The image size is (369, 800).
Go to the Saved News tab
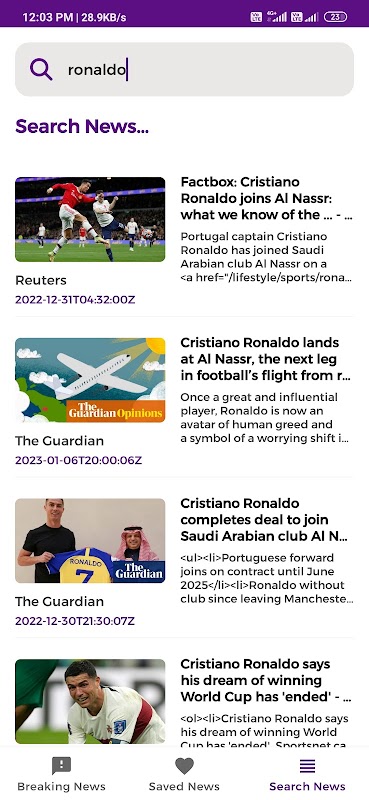pos(184,773)
